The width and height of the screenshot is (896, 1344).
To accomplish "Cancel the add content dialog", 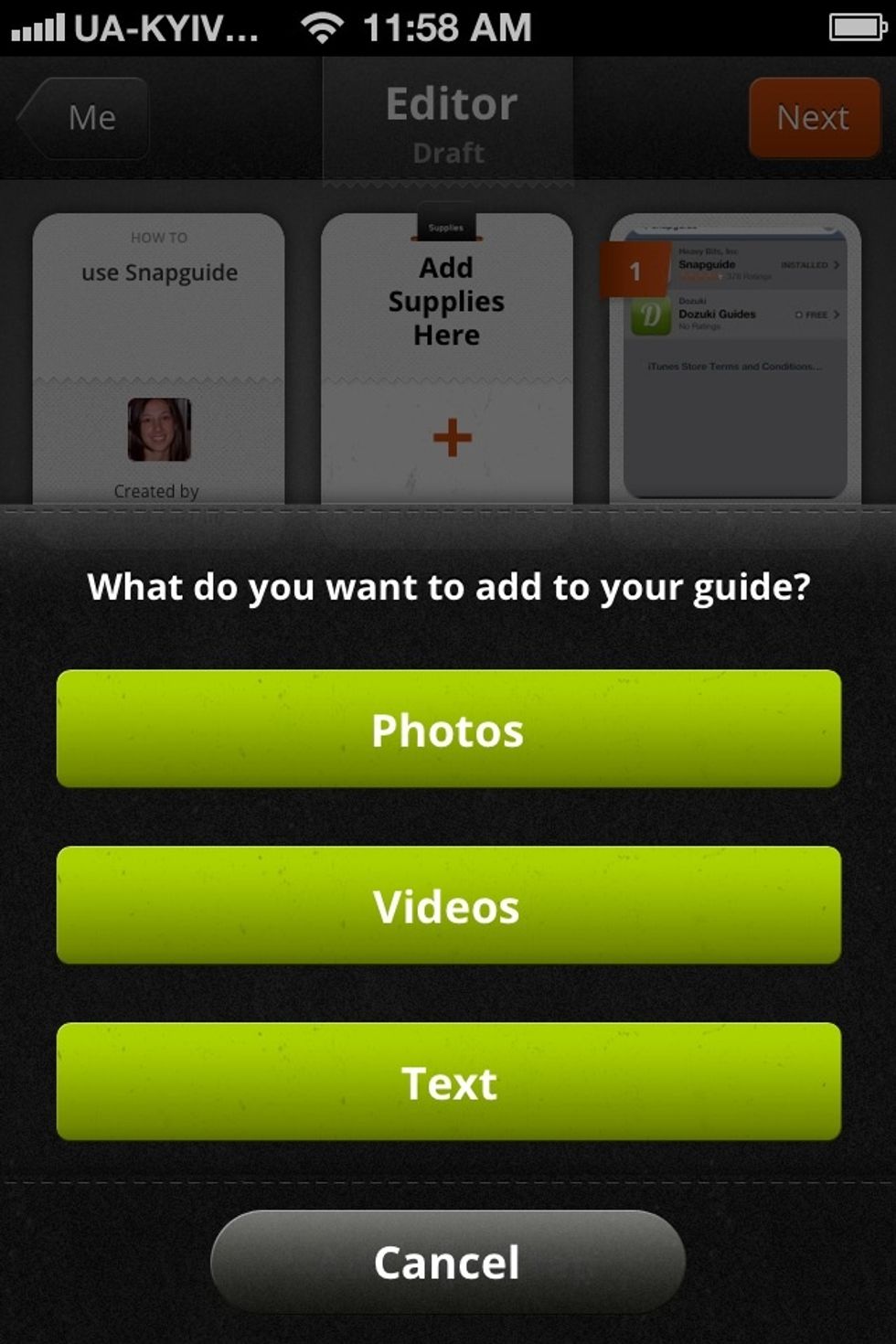I will [448, 1263].
